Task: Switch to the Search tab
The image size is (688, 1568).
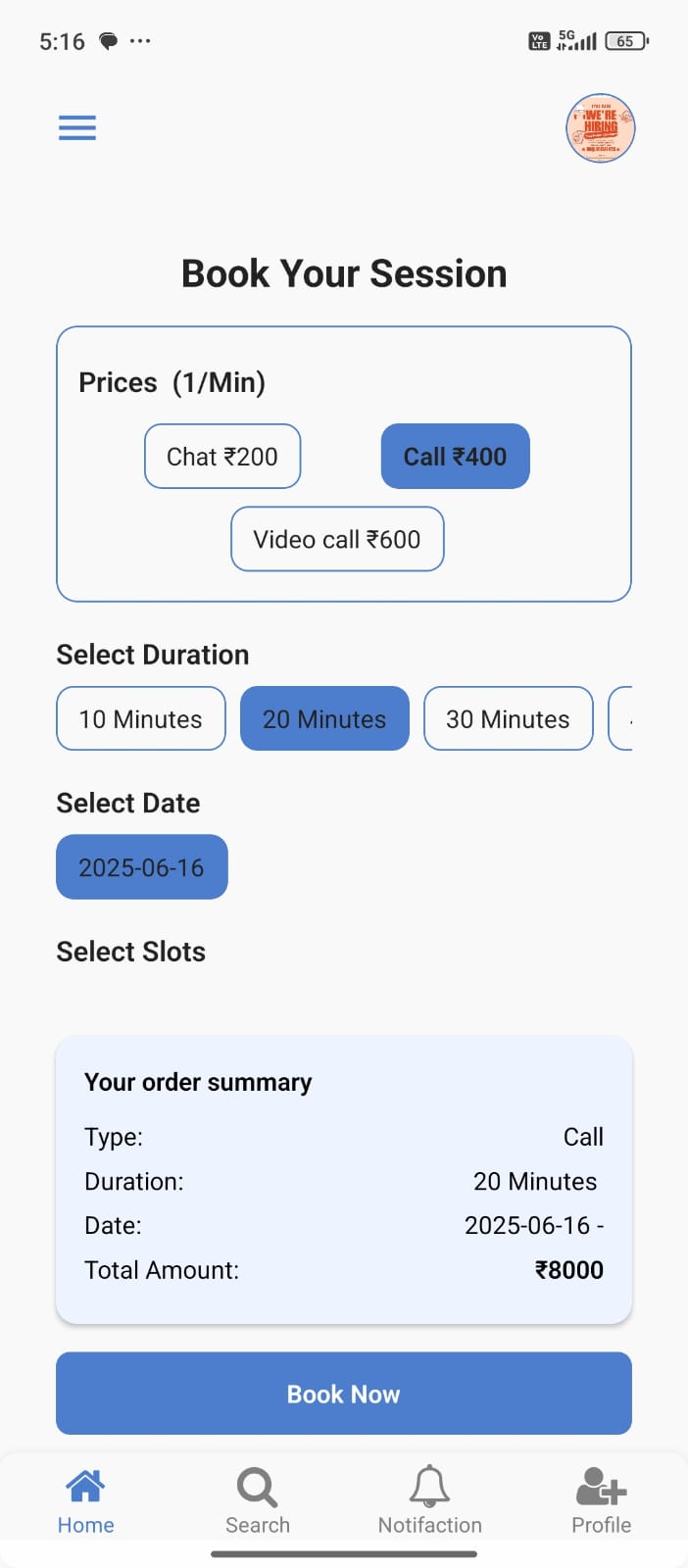Action: pos(258,1500)
